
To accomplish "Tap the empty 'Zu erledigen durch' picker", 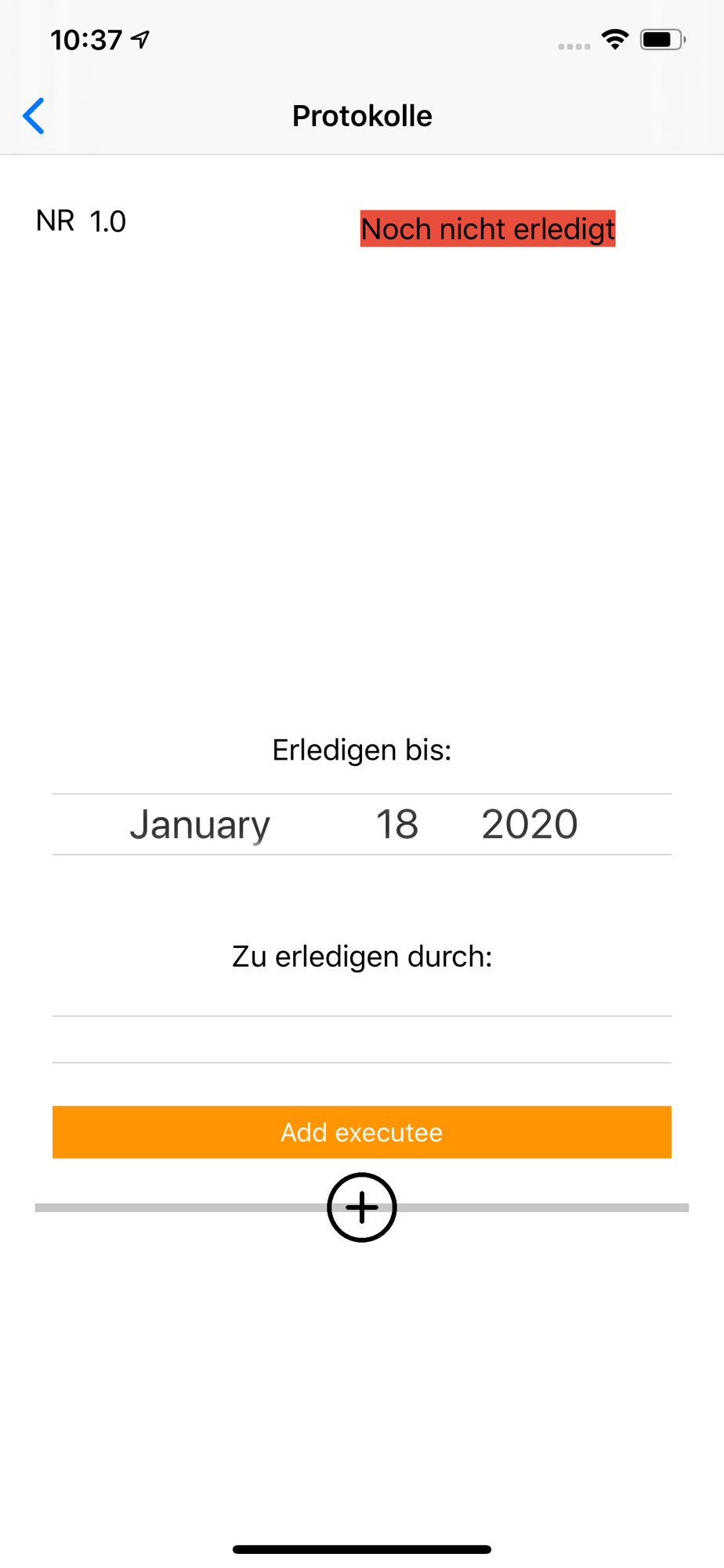I will (x=362, y=1040).
